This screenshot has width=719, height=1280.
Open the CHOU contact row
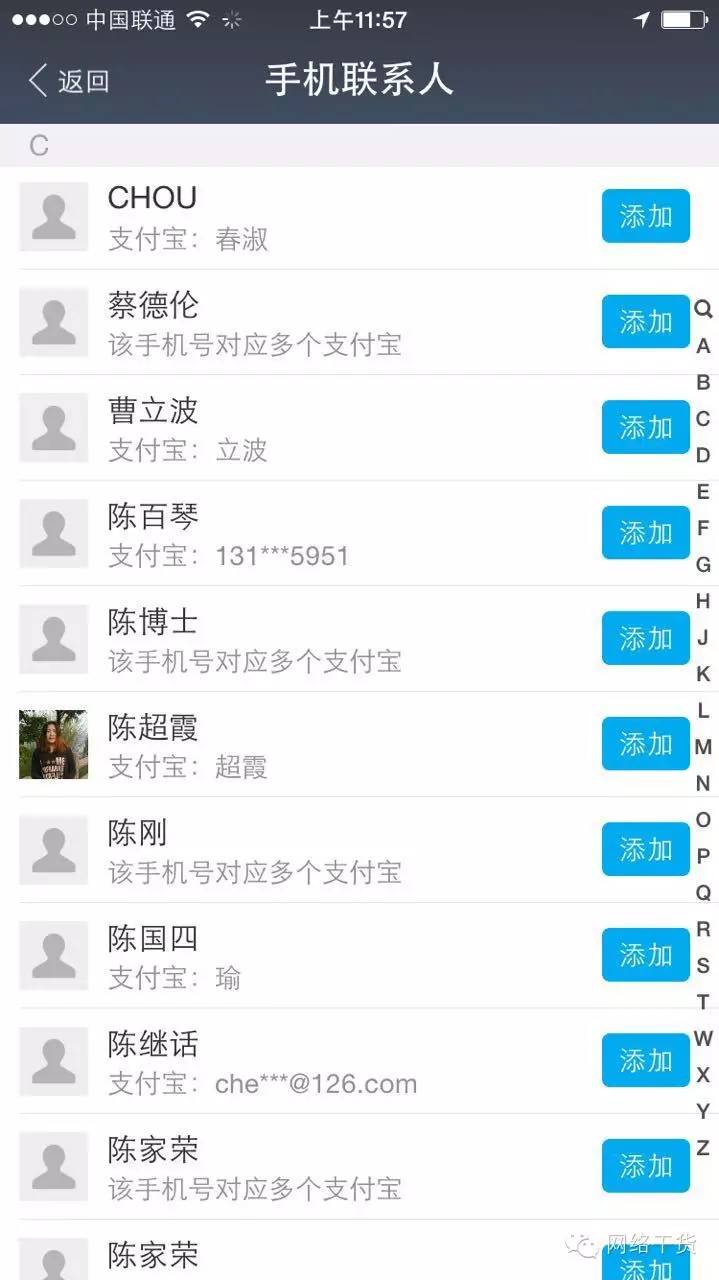(300, 217)
